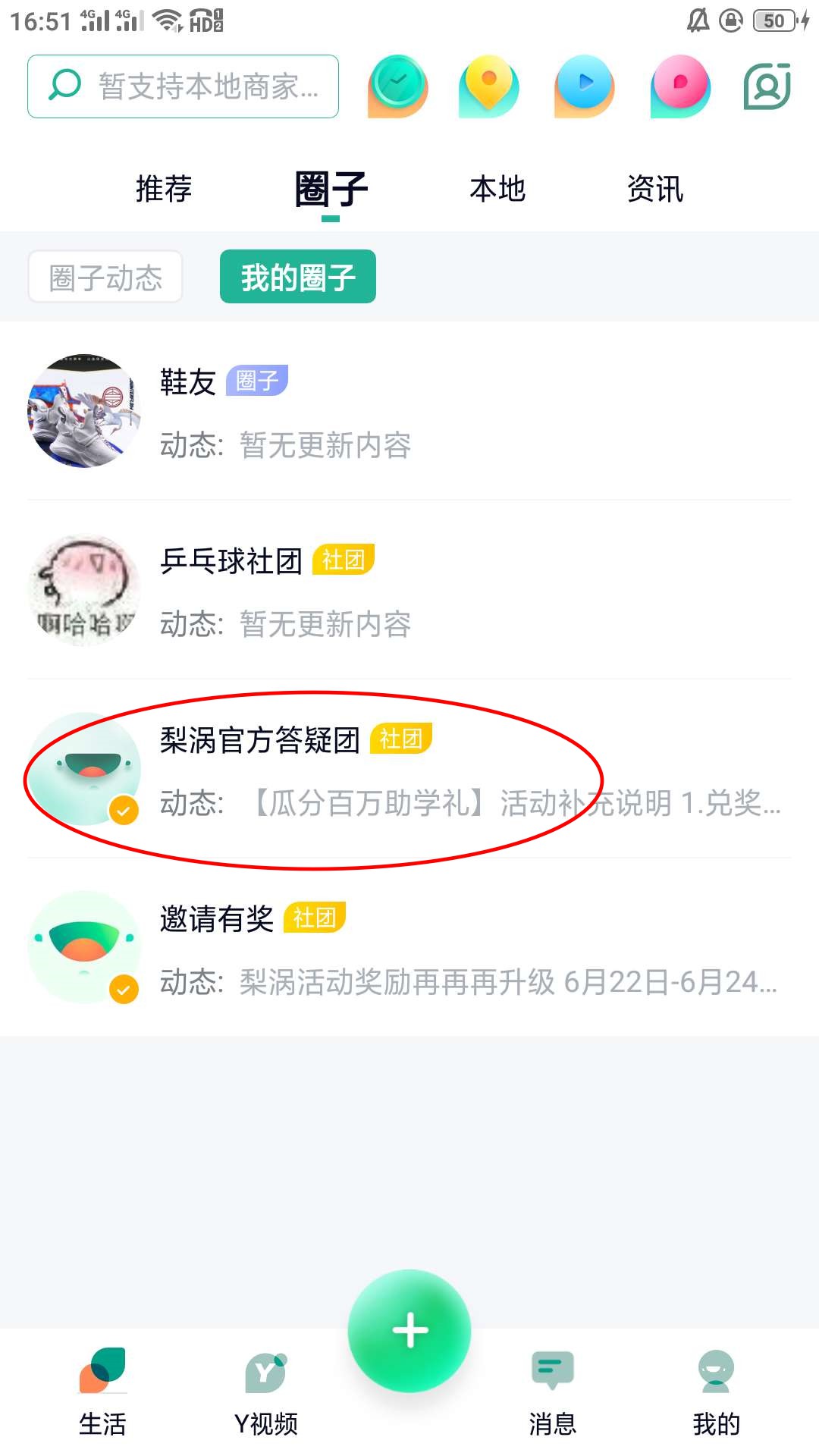Open the 鞋友 circle

click(x=409, y=410)
